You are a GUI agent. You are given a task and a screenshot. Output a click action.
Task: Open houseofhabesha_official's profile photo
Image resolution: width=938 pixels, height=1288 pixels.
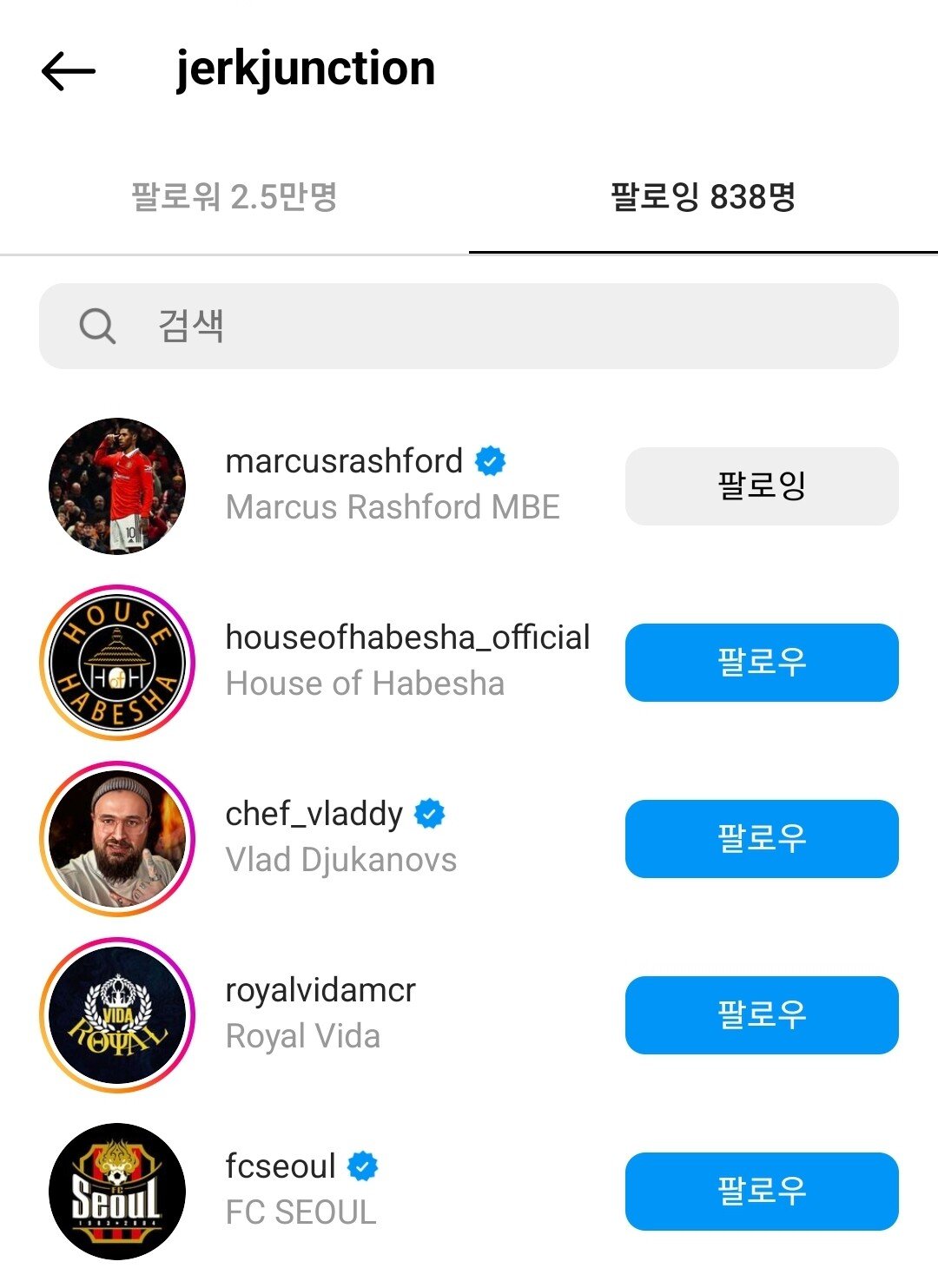pyautogui.click(x=117, y=663)
